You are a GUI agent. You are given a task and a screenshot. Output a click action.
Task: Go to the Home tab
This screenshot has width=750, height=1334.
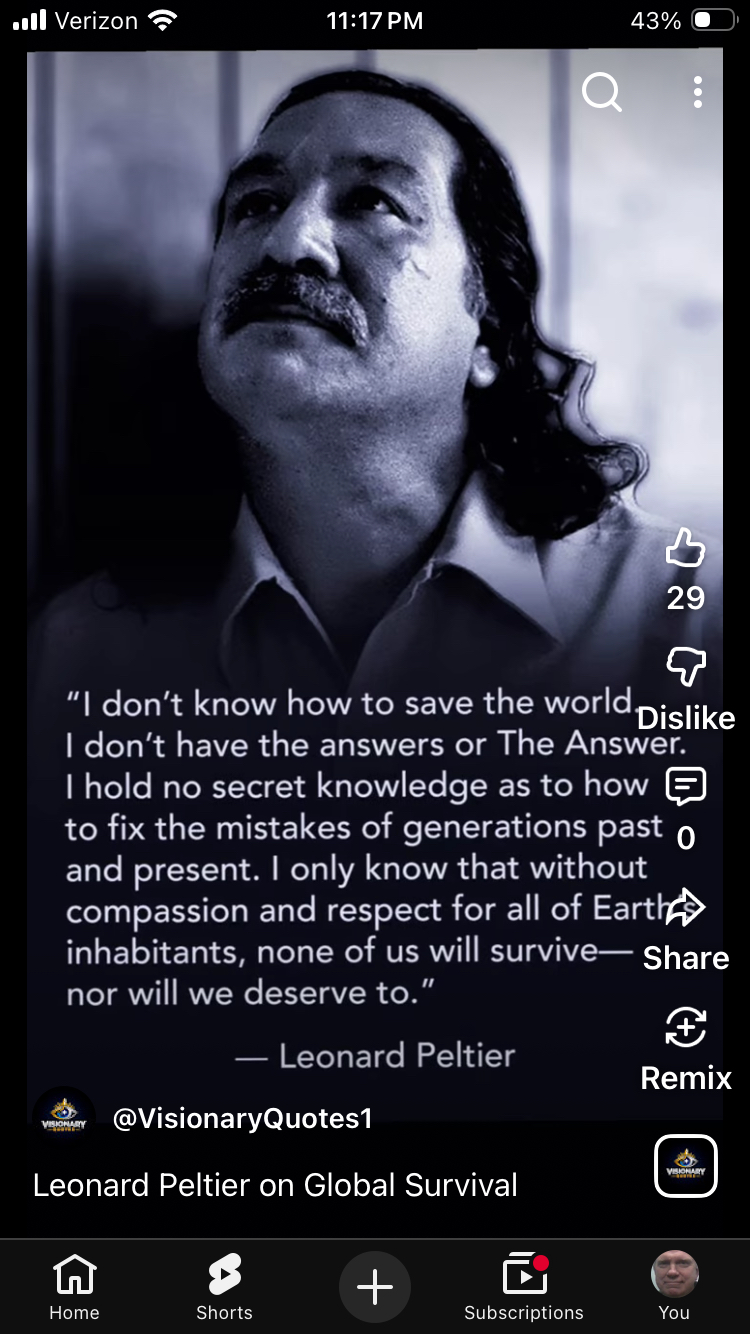pyautogui.click(x=75, y=1287)
